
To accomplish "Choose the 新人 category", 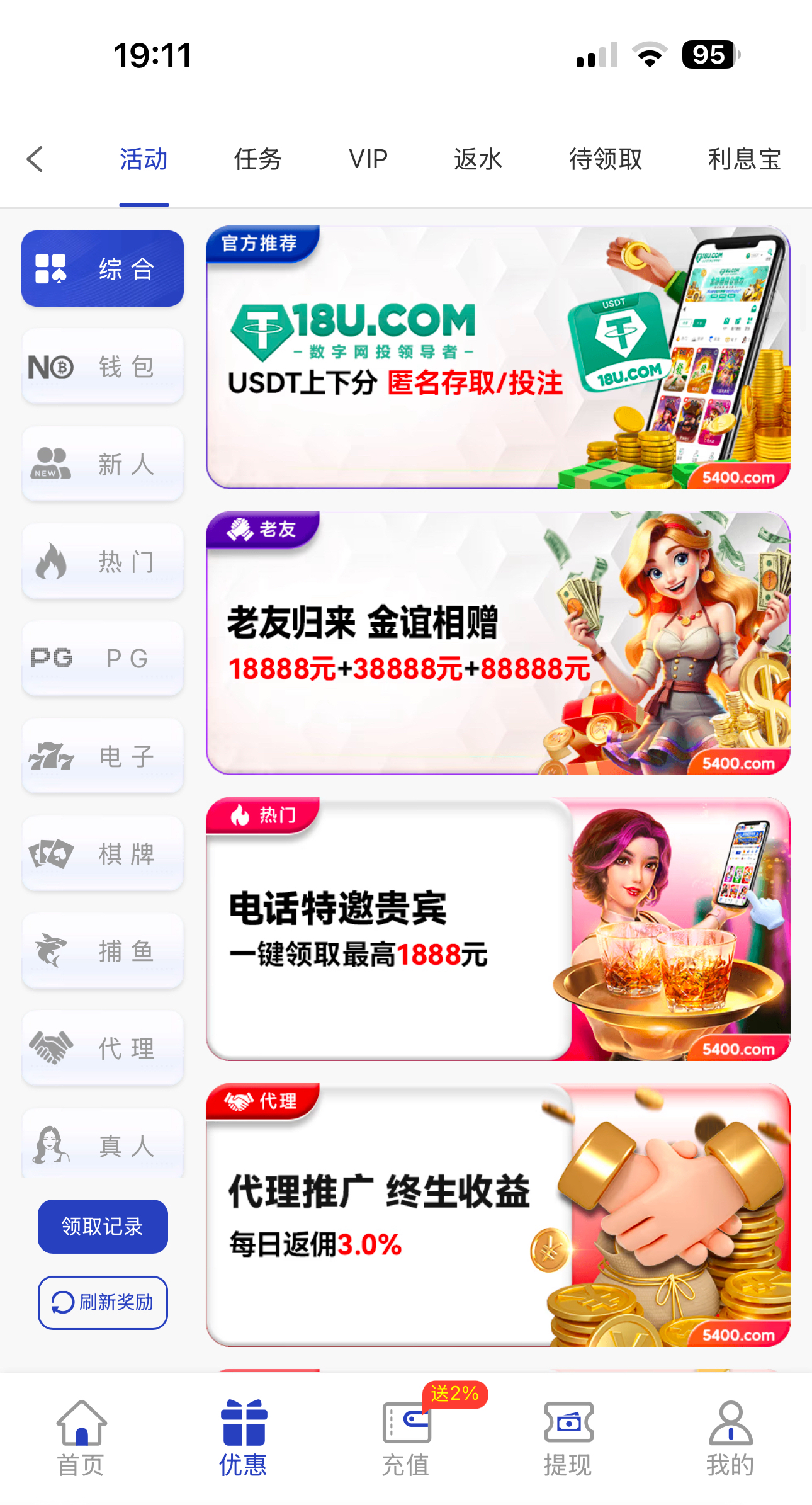I will (x=103, y=464).
